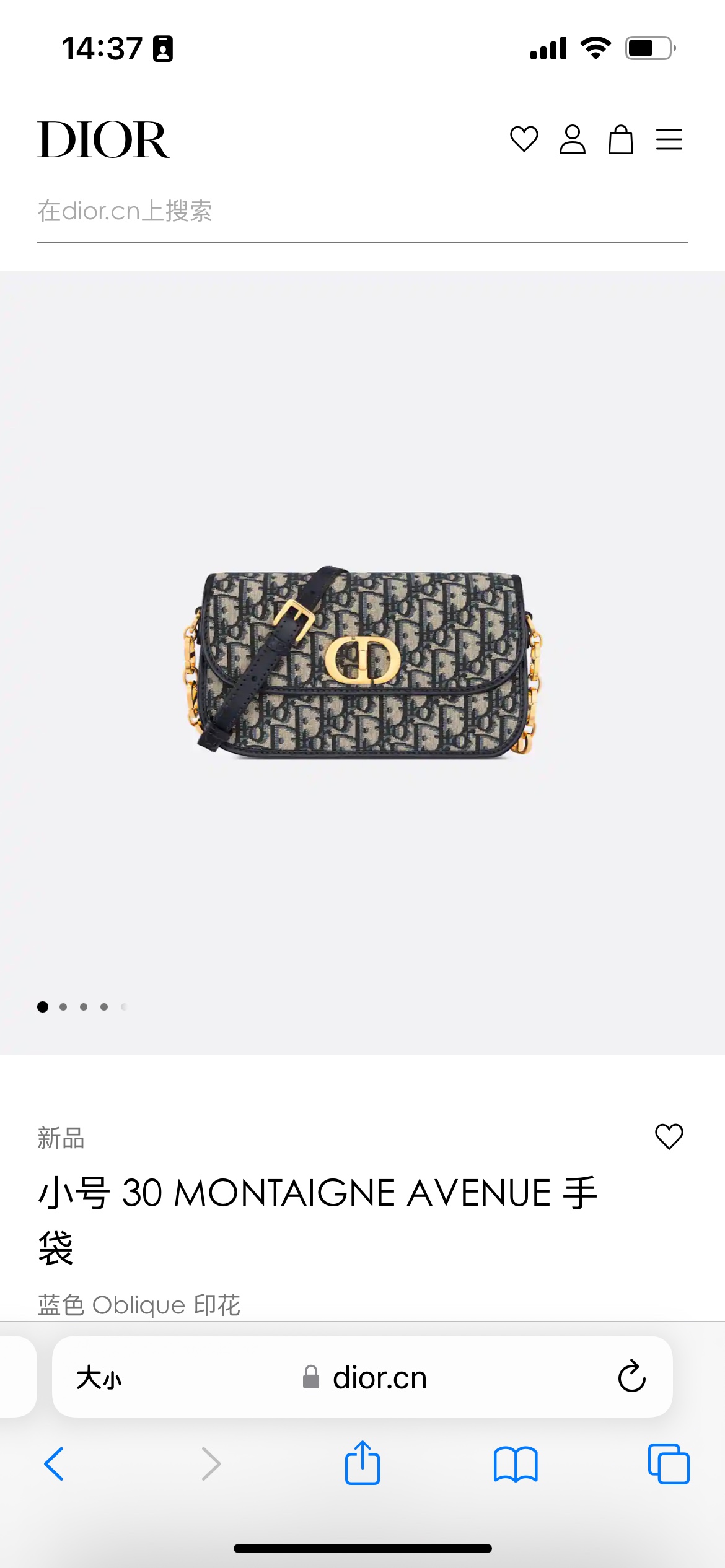Tap the dior.cn search field
Image resolution: width=725 pixels, height=1568 pixels.
pyautogui.click(x=362, y=211)
